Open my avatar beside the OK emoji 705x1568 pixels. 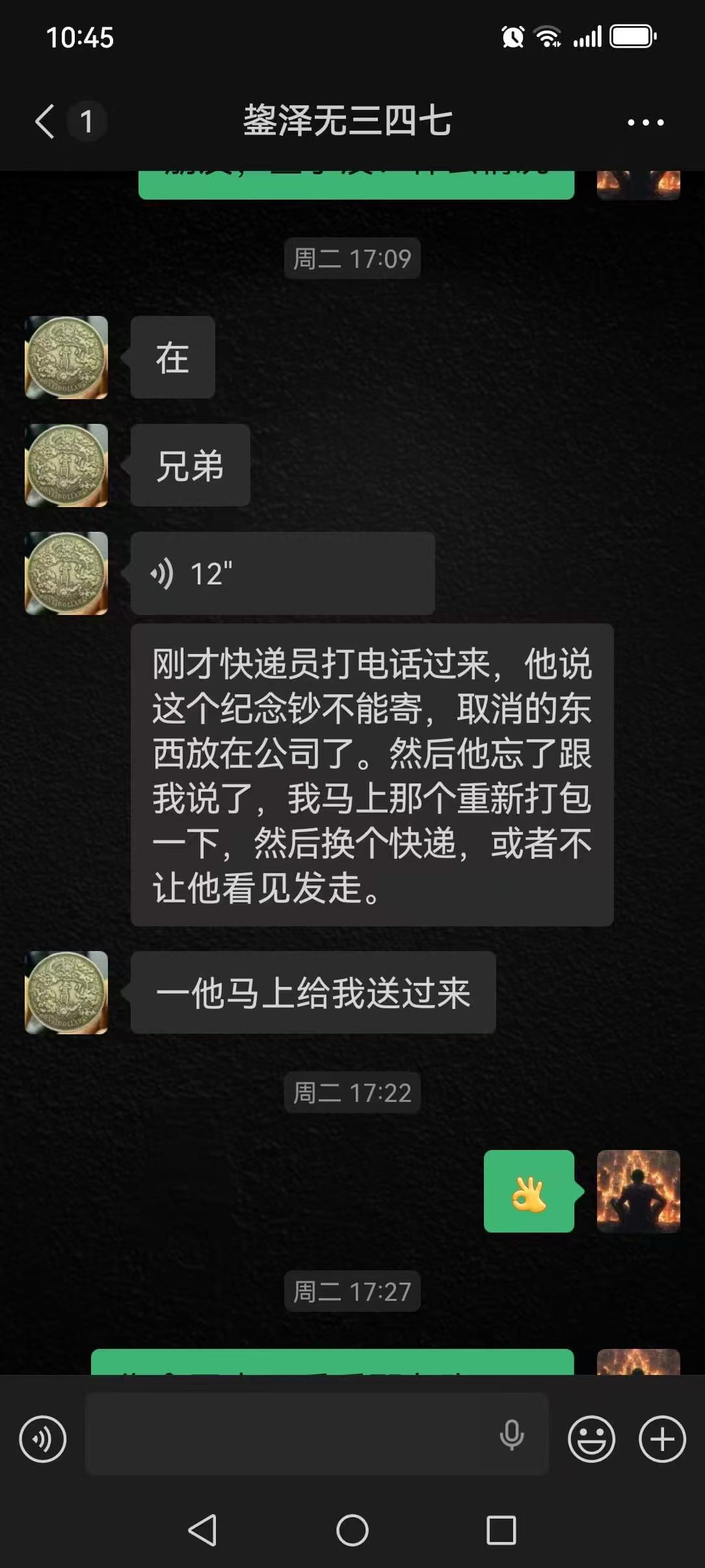(x=638, y=1191)
